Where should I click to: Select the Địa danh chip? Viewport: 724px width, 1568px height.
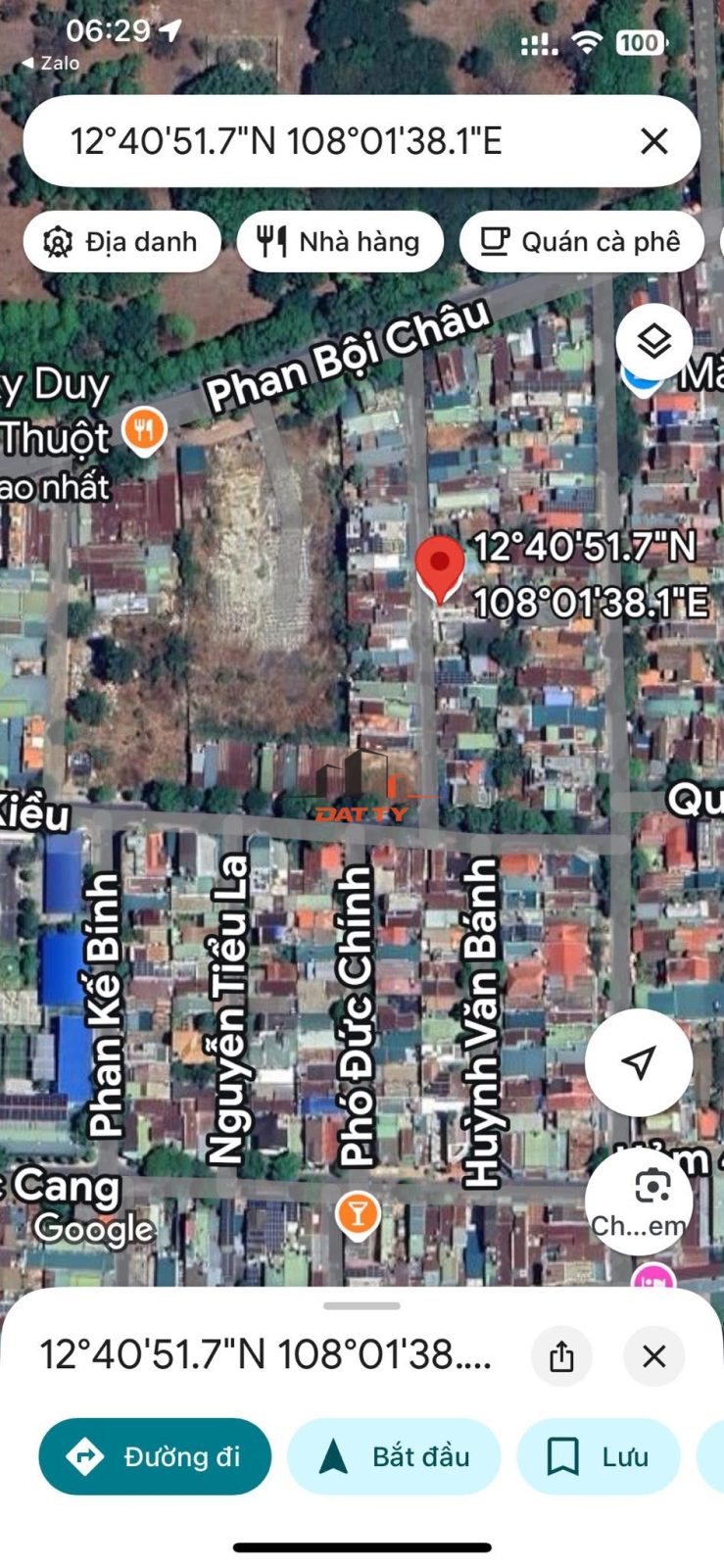(x=122, y=242)
